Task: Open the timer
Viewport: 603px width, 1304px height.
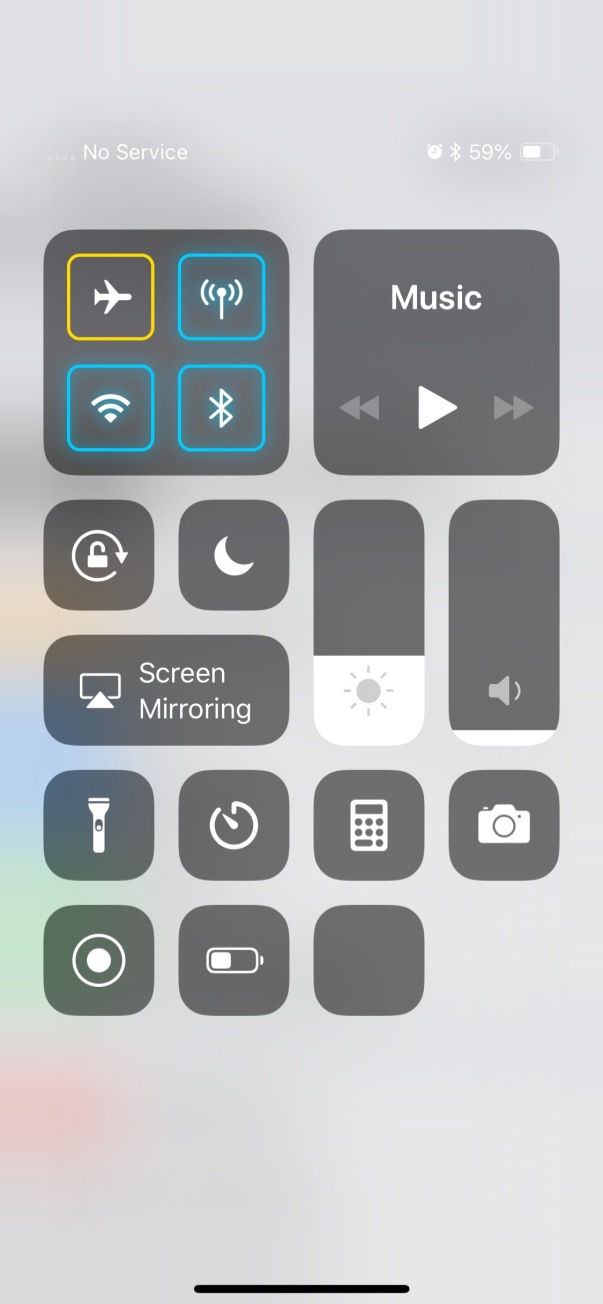Action: point(234,825)
